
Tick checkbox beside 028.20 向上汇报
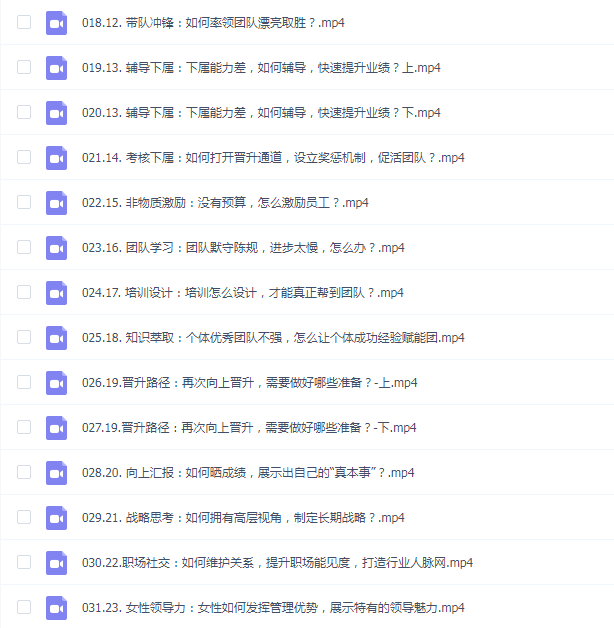(x=24, y=472)
